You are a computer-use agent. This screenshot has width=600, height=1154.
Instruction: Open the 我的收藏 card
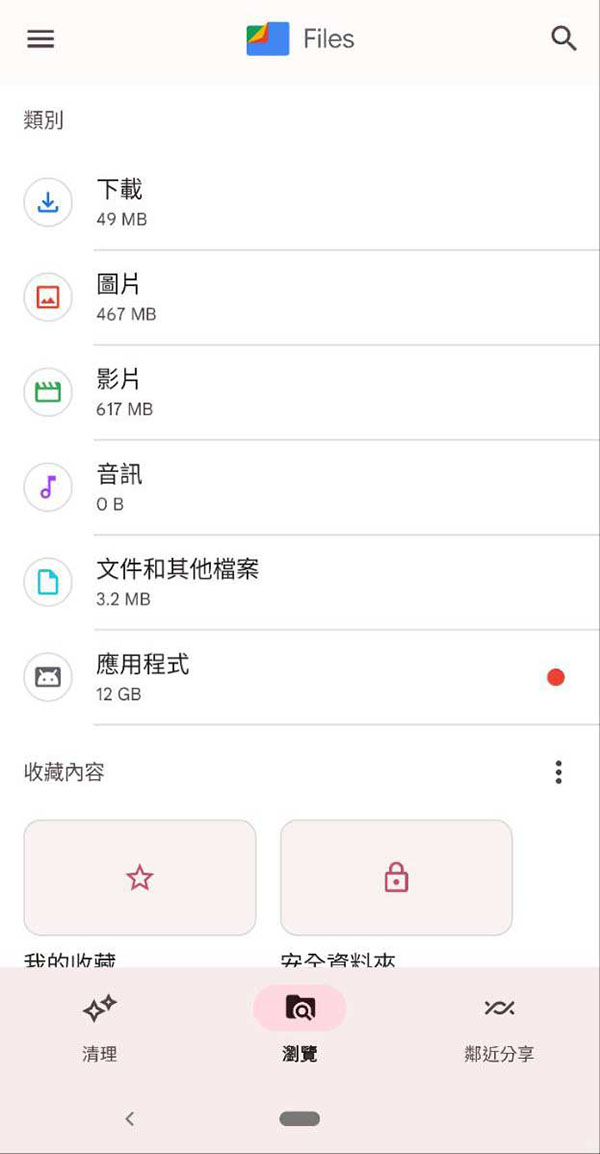(140, 878)
